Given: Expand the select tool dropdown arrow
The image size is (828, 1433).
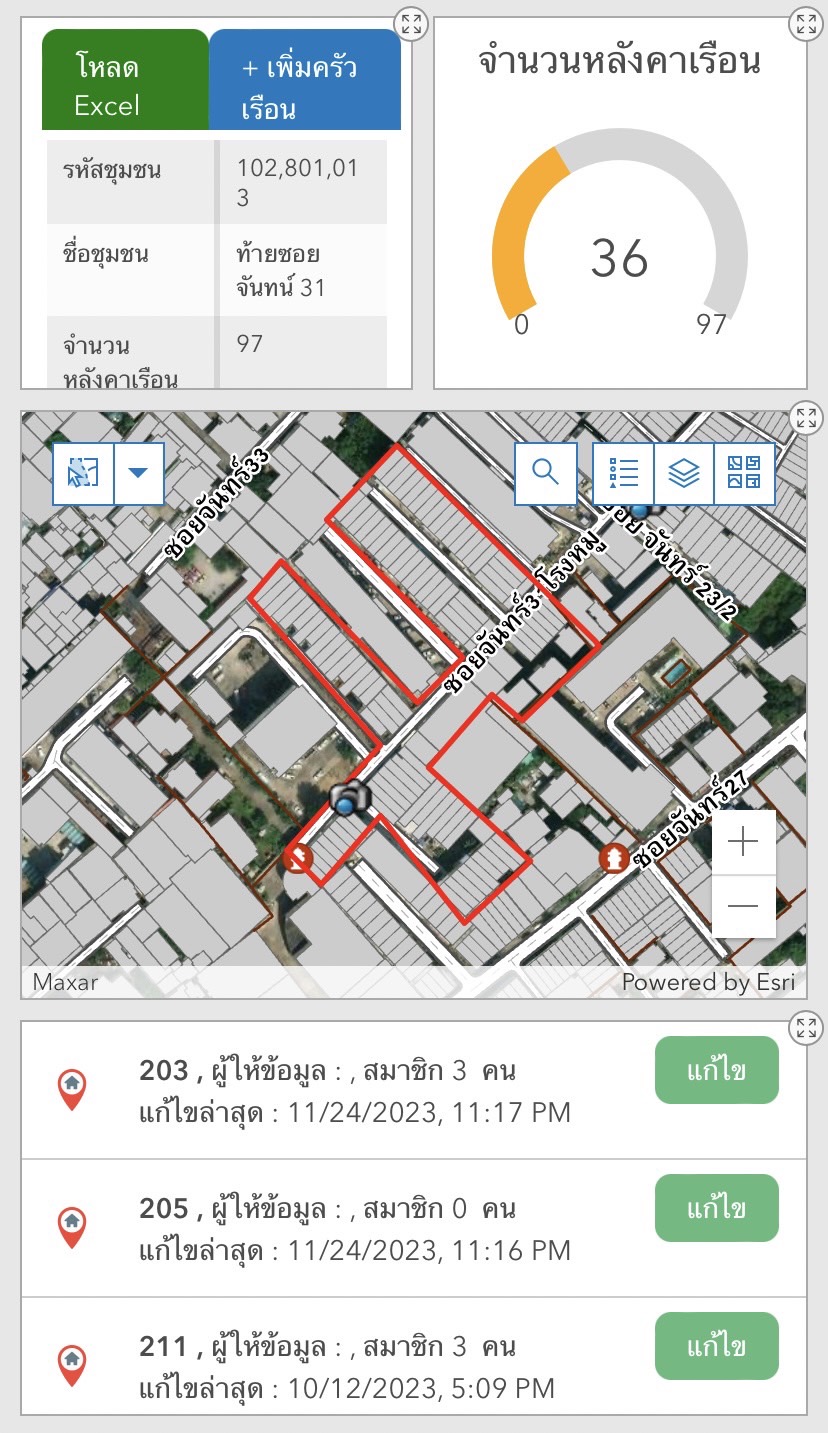Looking at the screenshot, I should coord(139,473).
